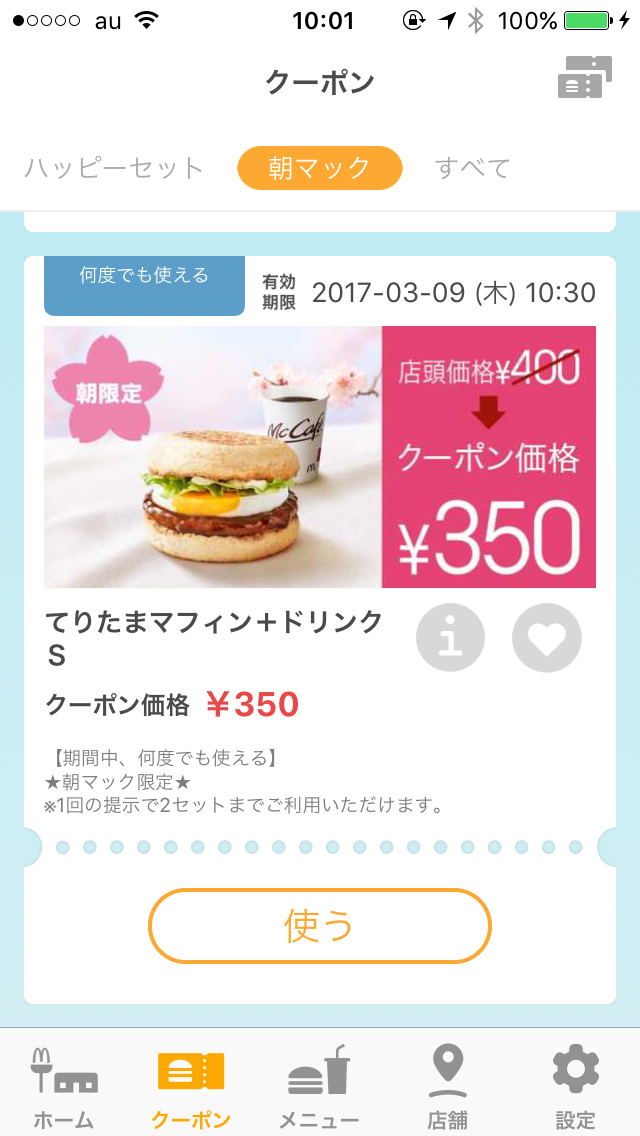The image size is (640, 1136).
Task: Open the てりたまマフィン coupon image
Action: 320,457
